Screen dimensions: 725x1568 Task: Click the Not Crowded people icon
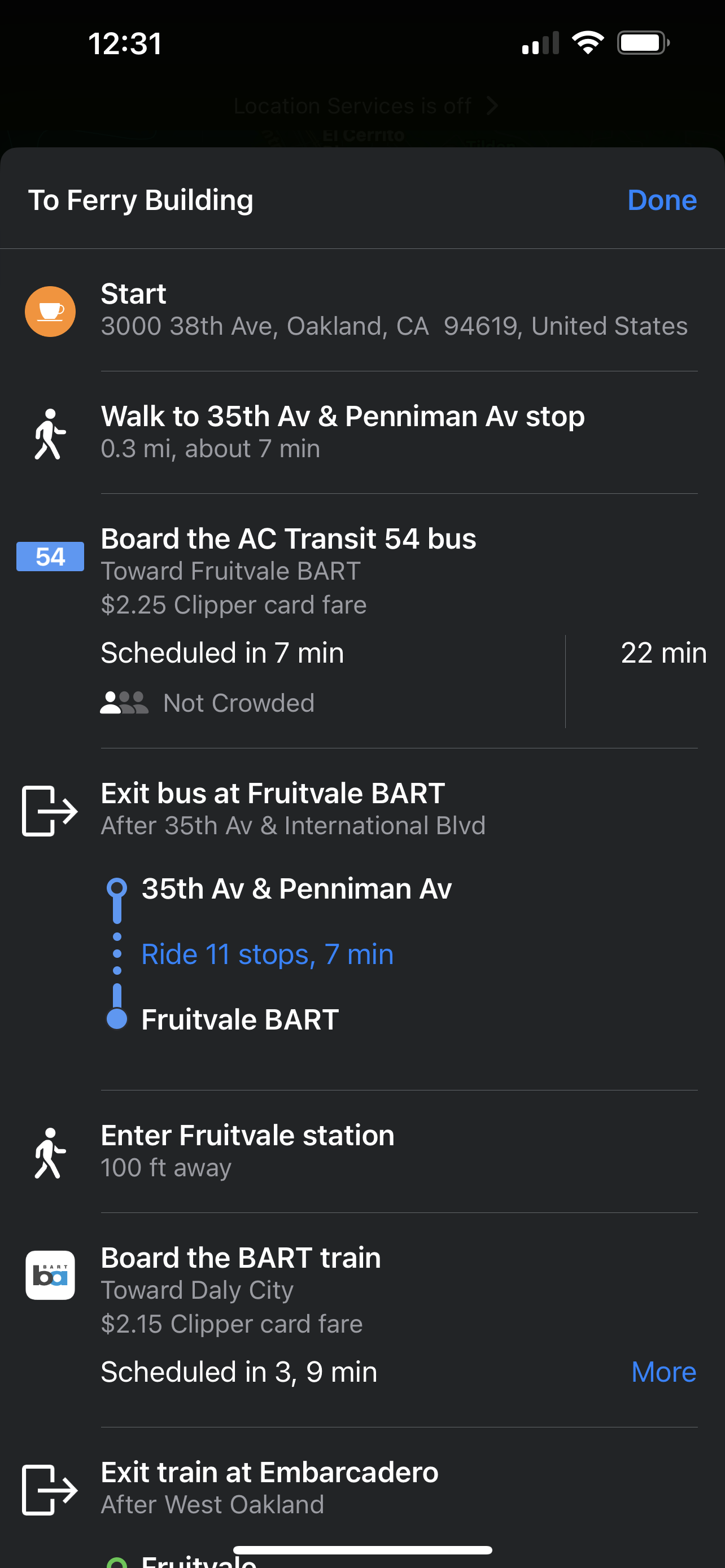pyautogui.click(x=124, y=701)
